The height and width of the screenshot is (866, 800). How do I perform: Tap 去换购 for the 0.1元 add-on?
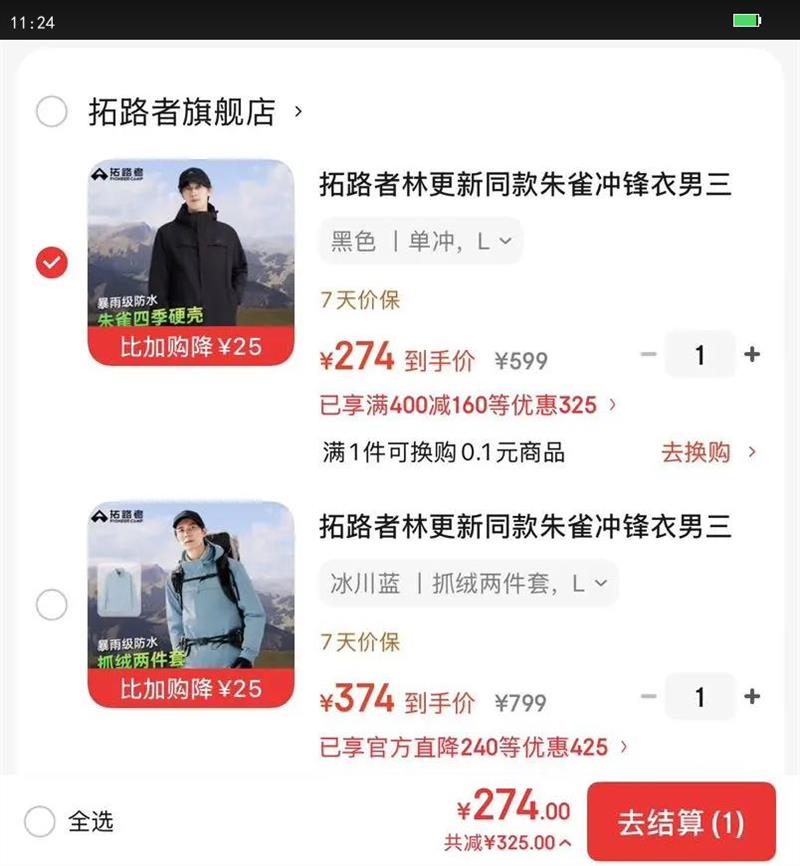pos(708,452)
